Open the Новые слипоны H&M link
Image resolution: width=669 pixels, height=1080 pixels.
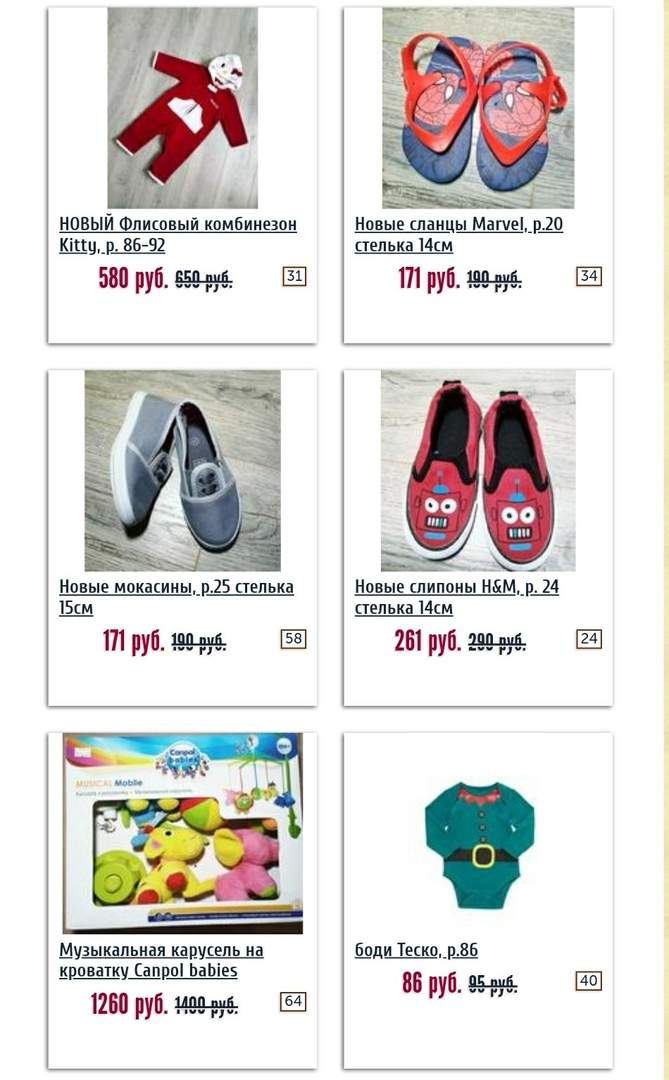click(457, 597)
